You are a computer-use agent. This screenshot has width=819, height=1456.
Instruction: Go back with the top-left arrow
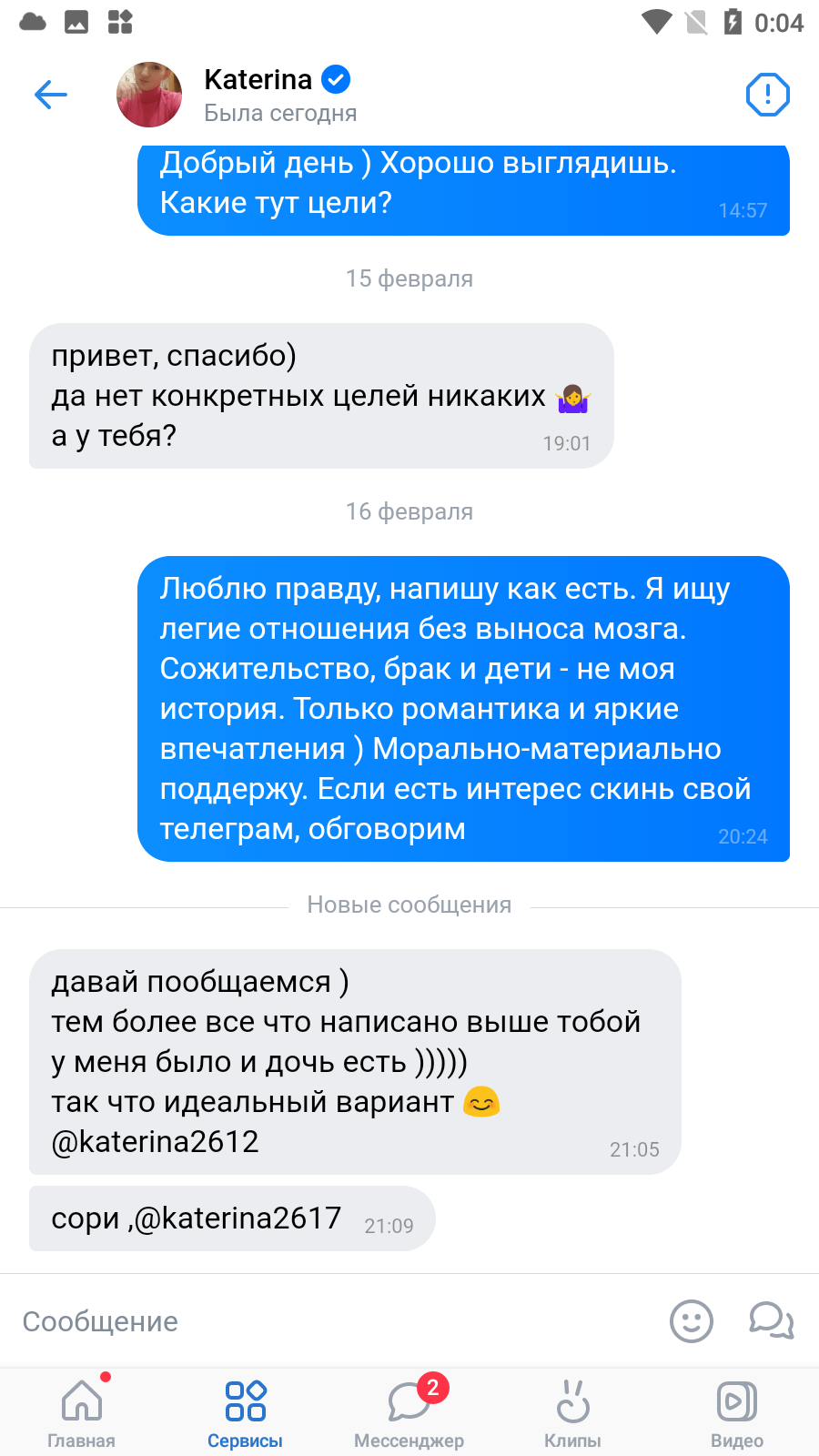point(51,95)
